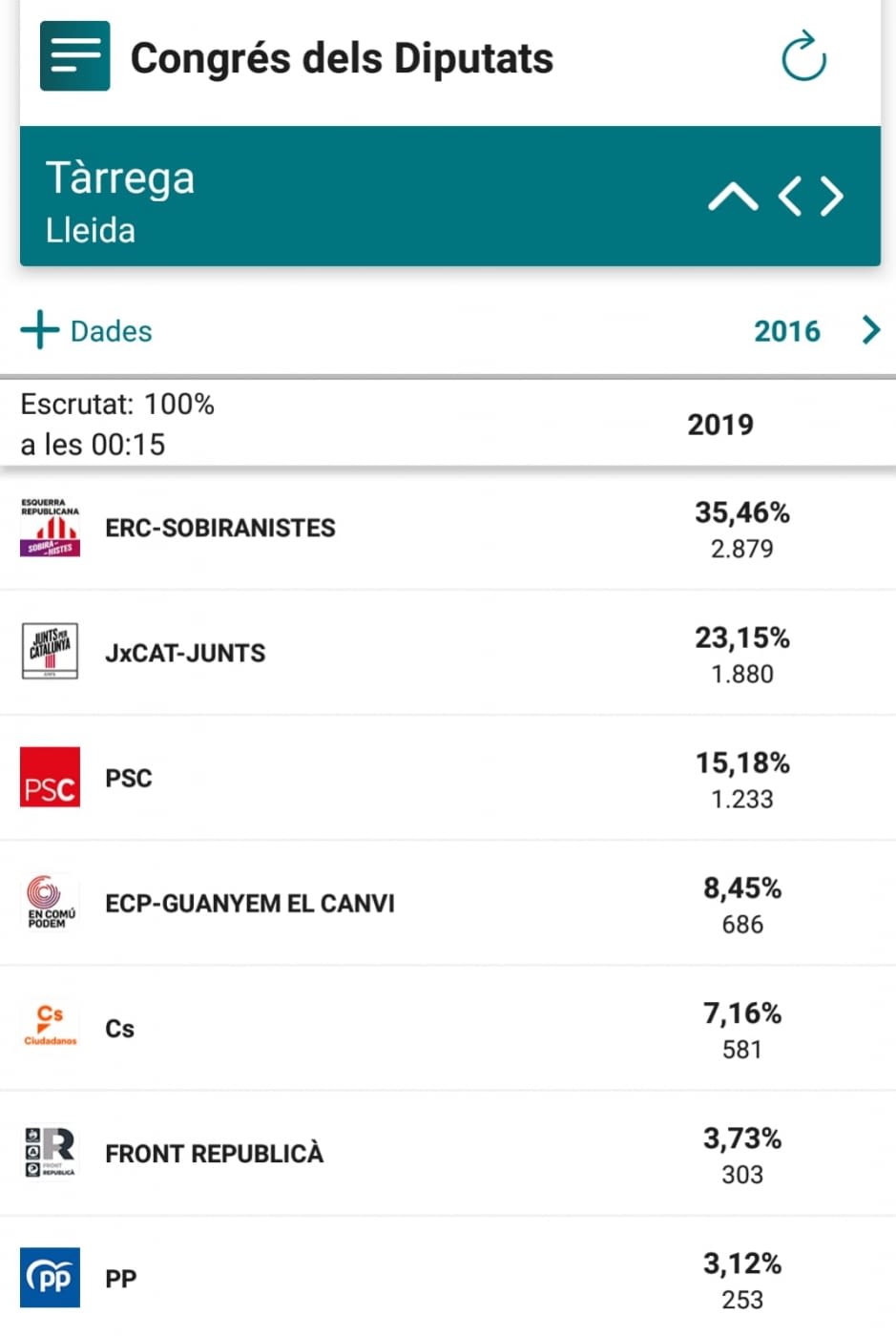Refresh the election results
Screen dimensions: 896x1336
tap(803, 57)
